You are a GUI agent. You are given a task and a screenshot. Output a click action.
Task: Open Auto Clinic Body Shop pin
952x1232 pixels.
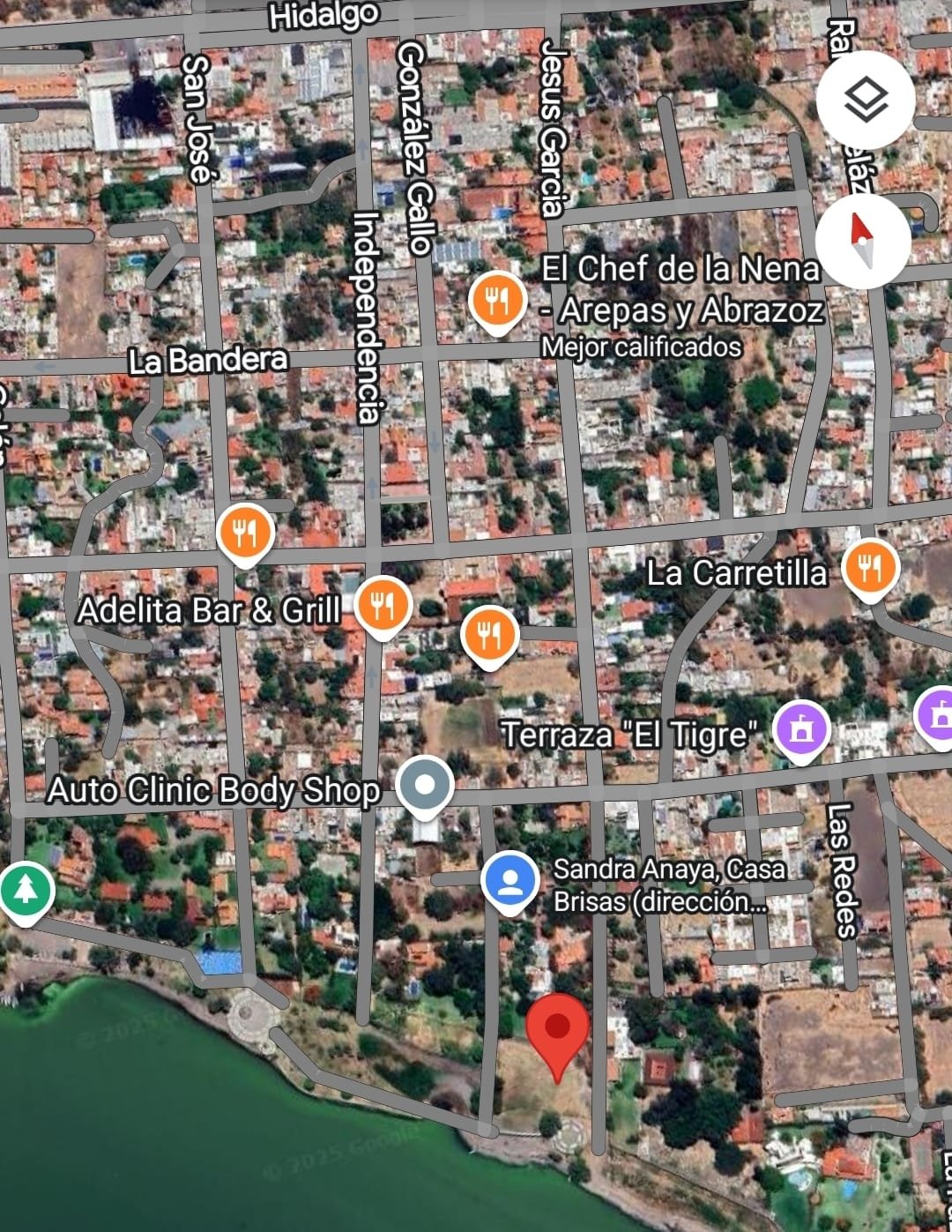[425, 785]
